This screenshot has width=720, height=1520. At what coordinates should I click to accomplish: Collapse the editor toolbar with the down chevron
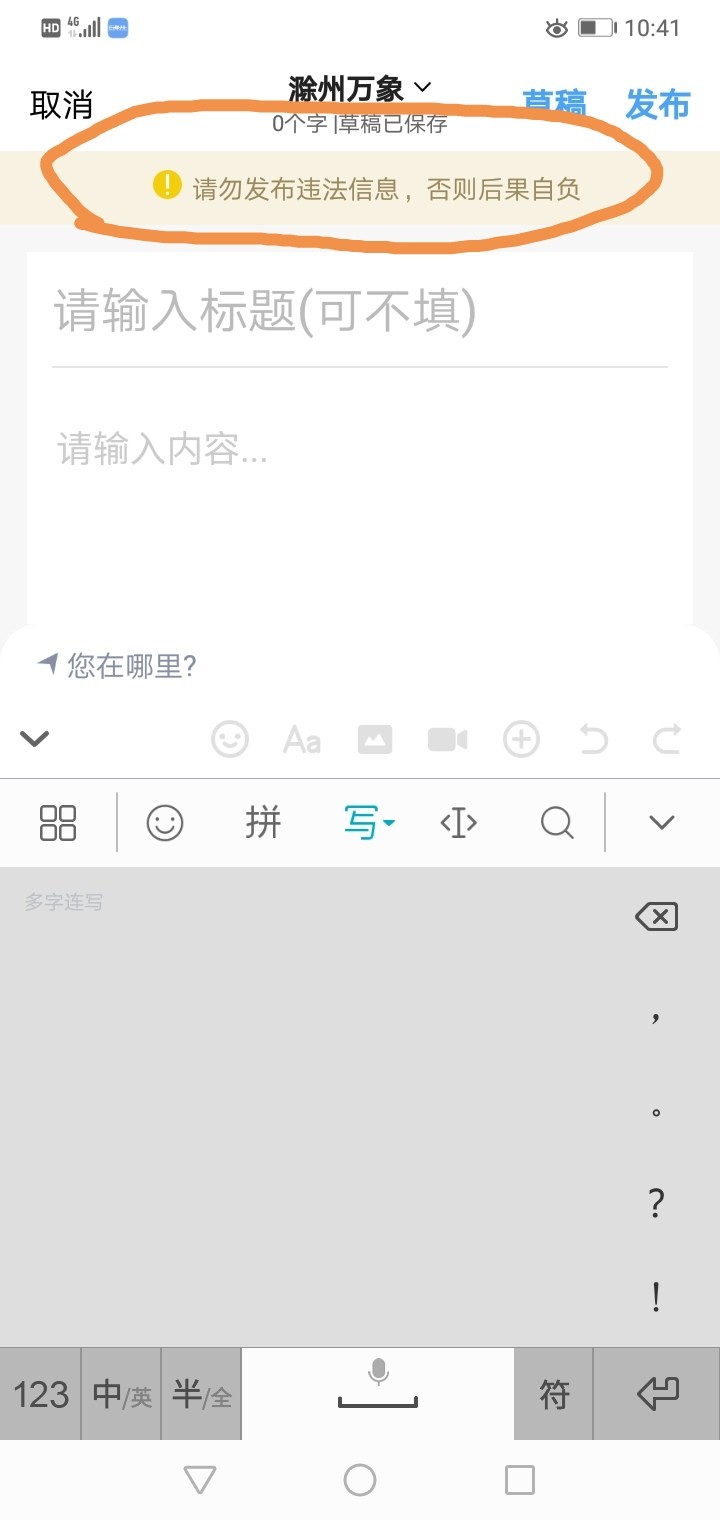35,739
